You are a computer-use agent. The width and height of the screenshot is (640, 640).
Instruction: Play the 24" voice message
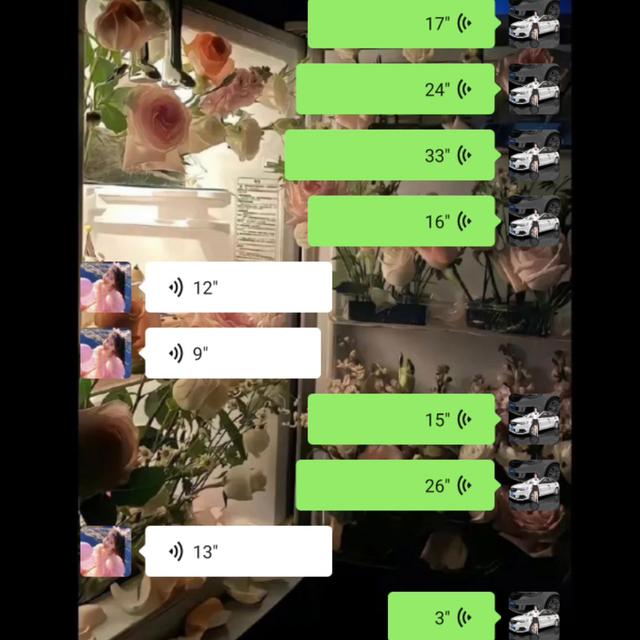[x=396, y=89]
